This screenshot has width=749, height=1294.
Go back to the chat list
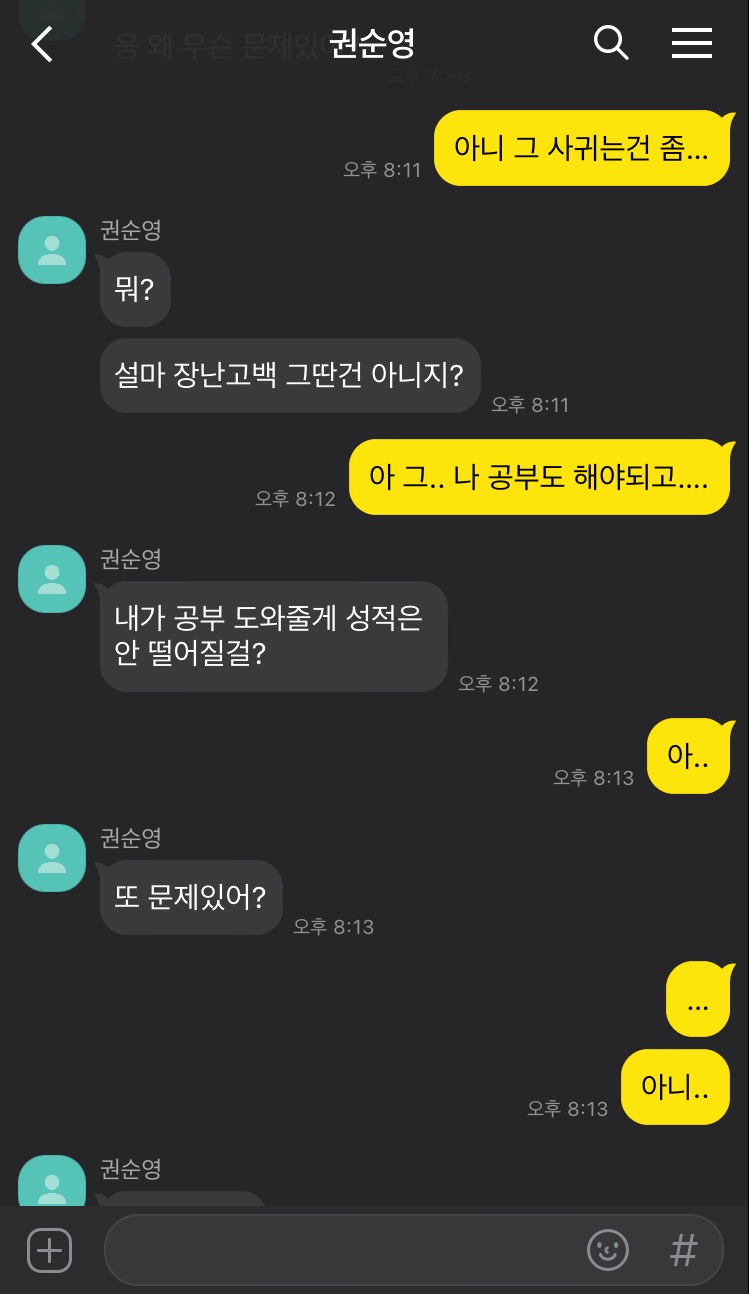coord(42,44)
